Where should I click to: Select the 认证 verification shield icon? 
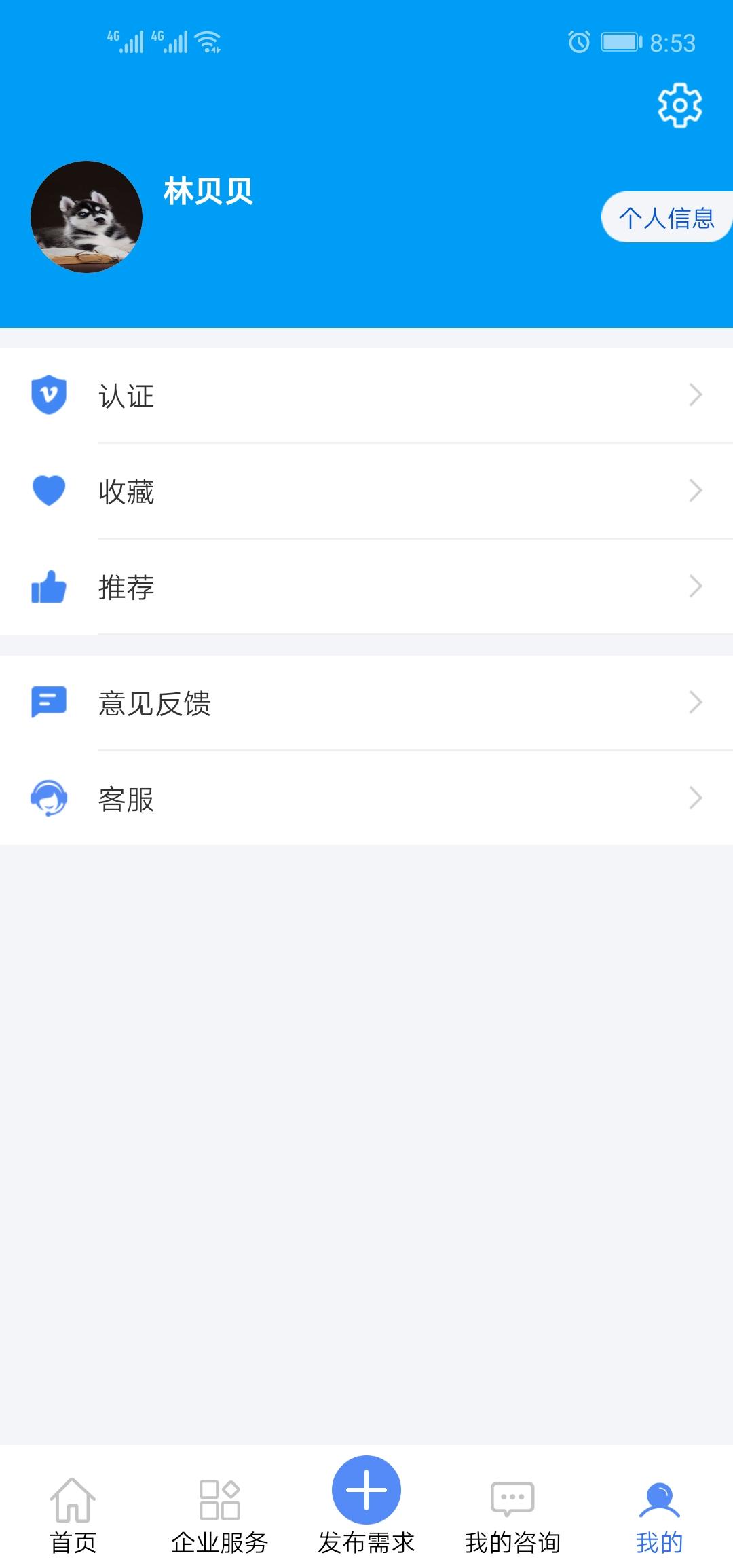coord(48,396)
